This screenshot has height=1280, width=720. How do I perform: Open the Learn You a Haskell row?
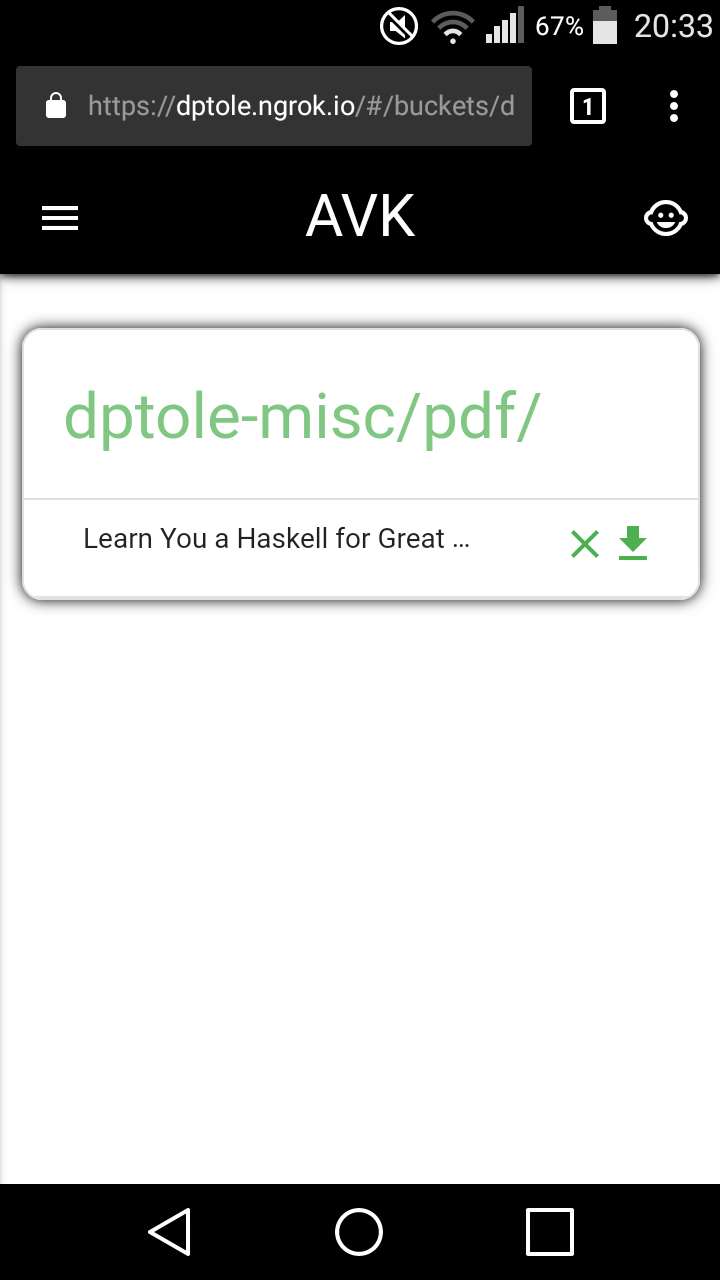click(x=277, y=540)
